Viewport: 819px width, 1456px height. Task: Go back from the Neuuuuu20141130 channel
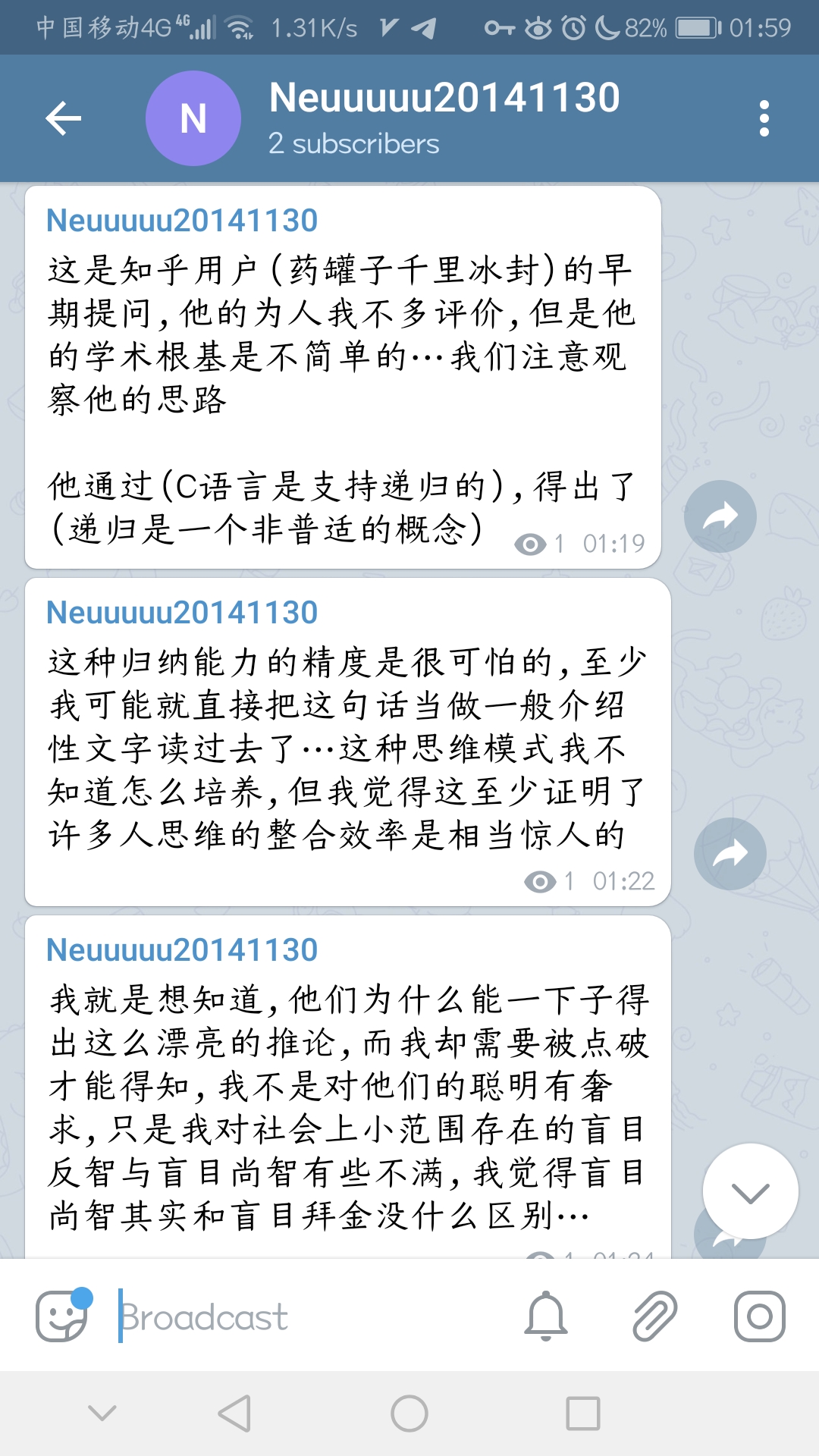[x=64, y=118]
